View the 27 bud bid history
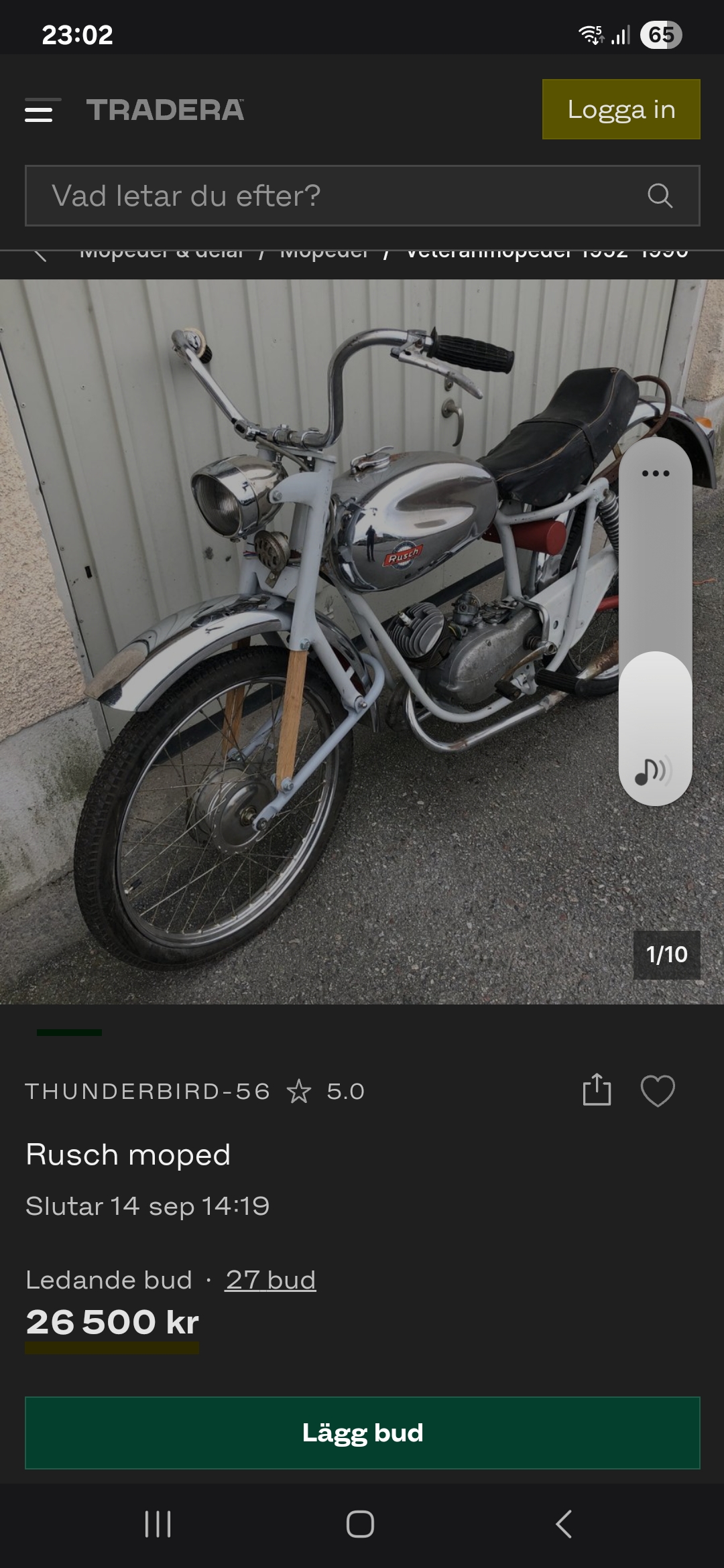This screenshot has height=1568, width=724. pos(270,1280)
